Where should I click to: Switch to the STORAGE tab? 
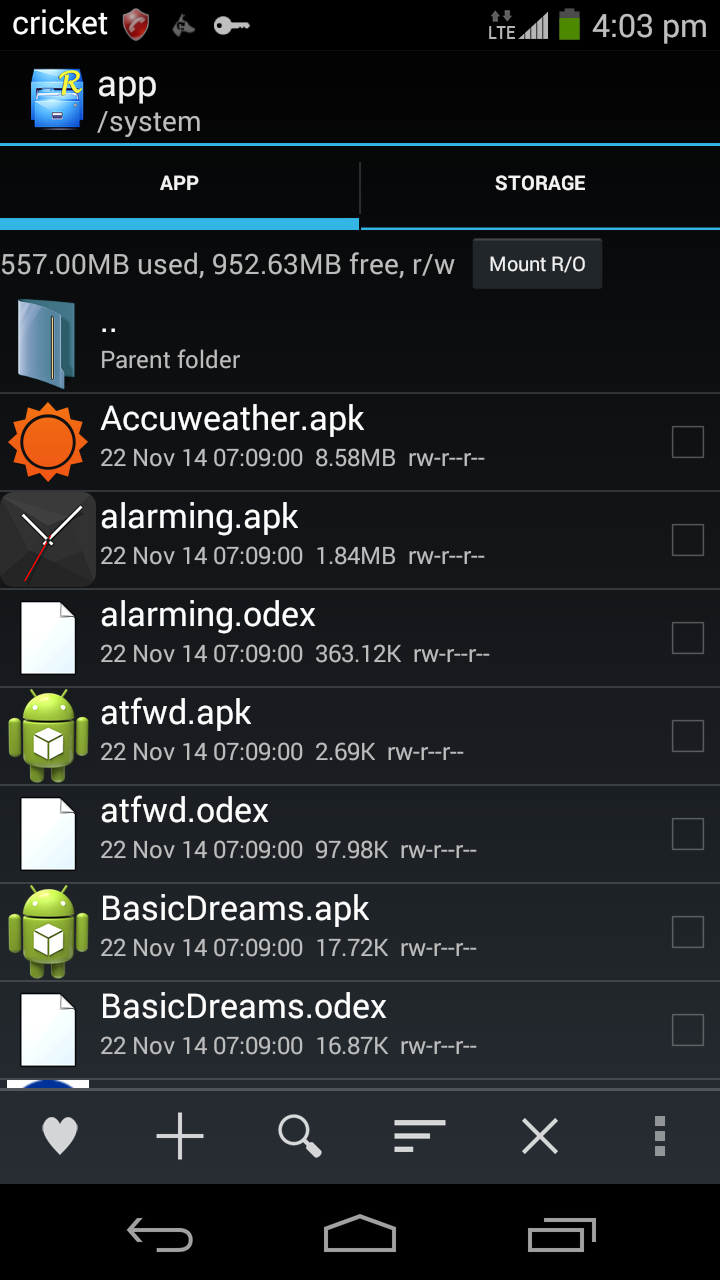click(x=540, y=184)
